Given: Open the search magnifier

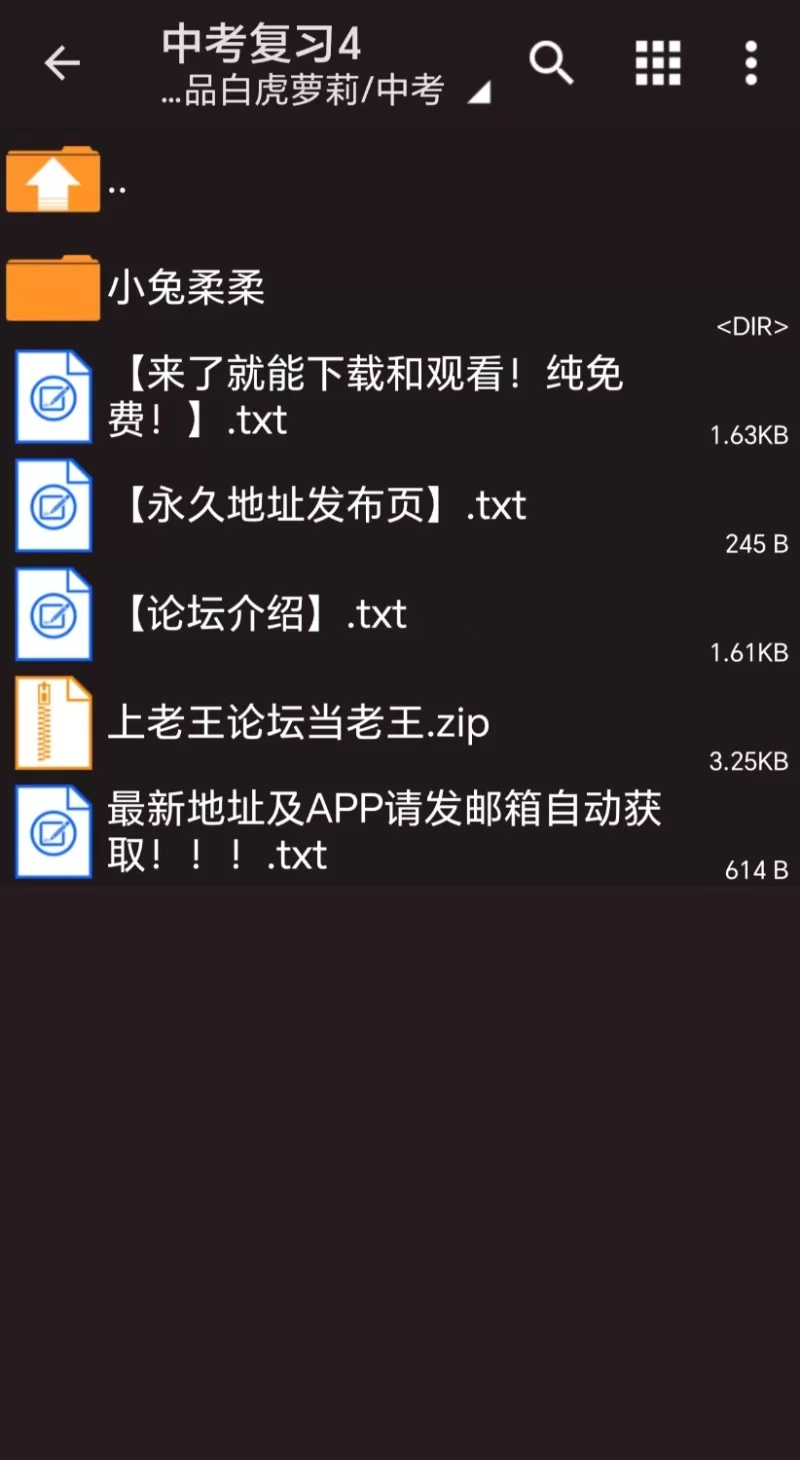Looking at the screenshot, I should click(x=551, y=64).
